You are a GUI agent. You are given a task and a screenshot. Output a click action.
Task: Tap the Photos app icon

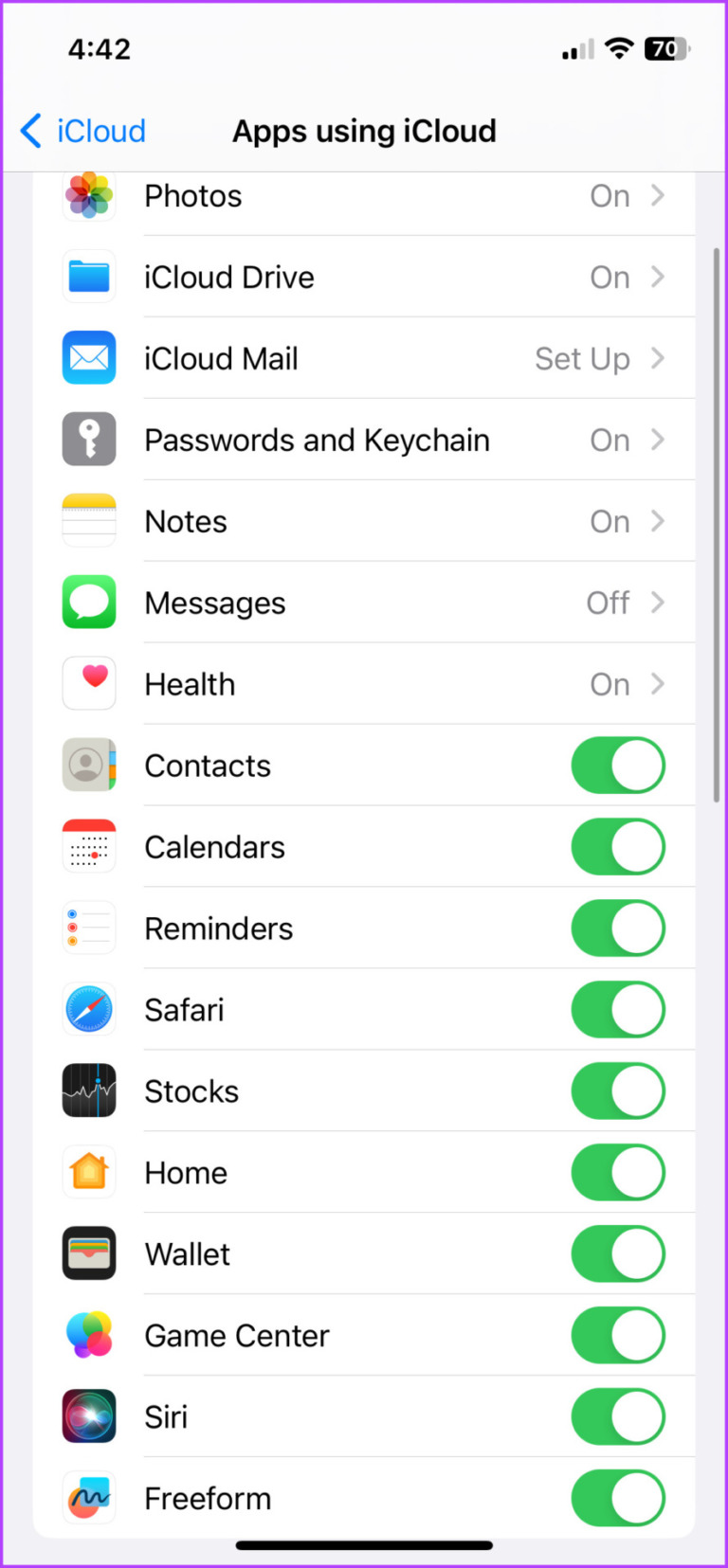[88, 195]
